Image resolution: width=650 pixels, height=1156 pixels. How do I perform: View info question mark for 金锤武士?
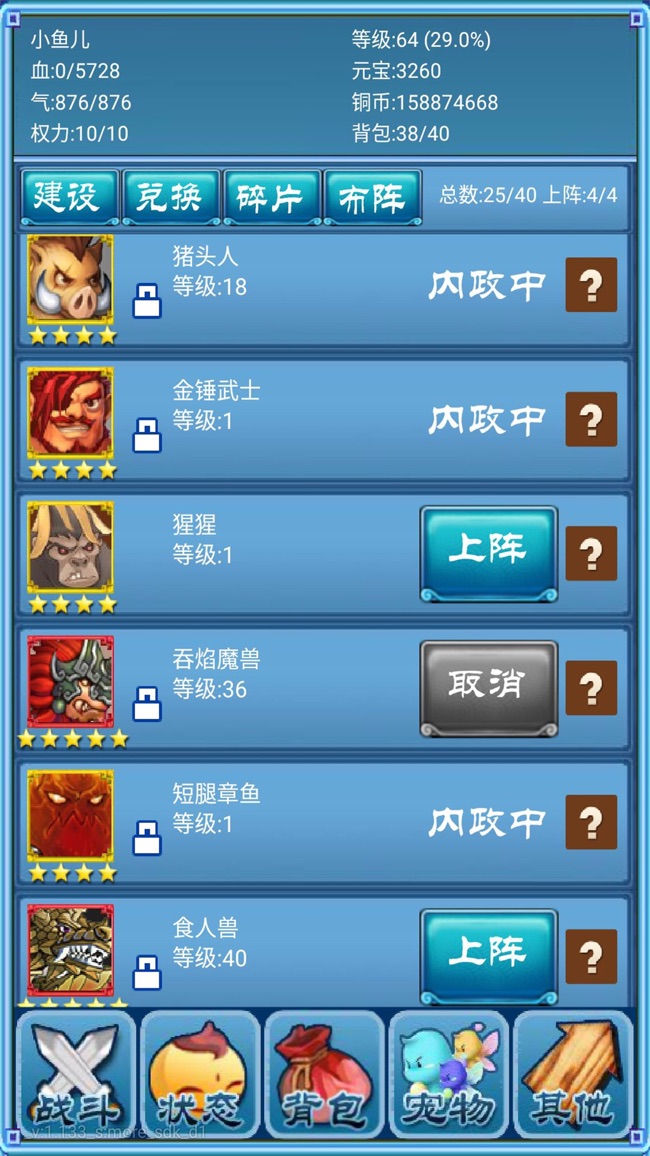pyautogui.click(x=591, y=419)
